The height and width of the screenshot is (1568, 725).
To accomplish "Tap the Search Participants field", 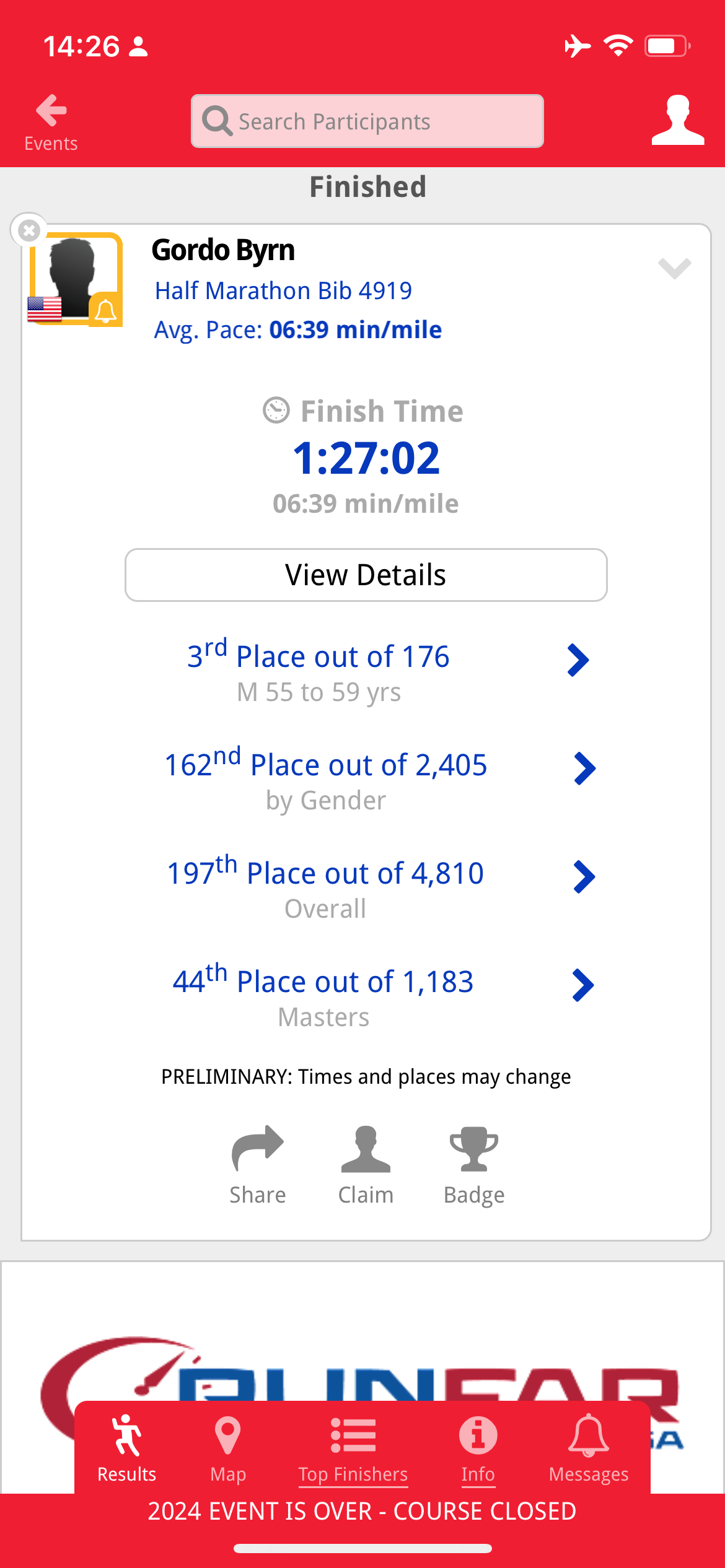I will click(367, 121).
